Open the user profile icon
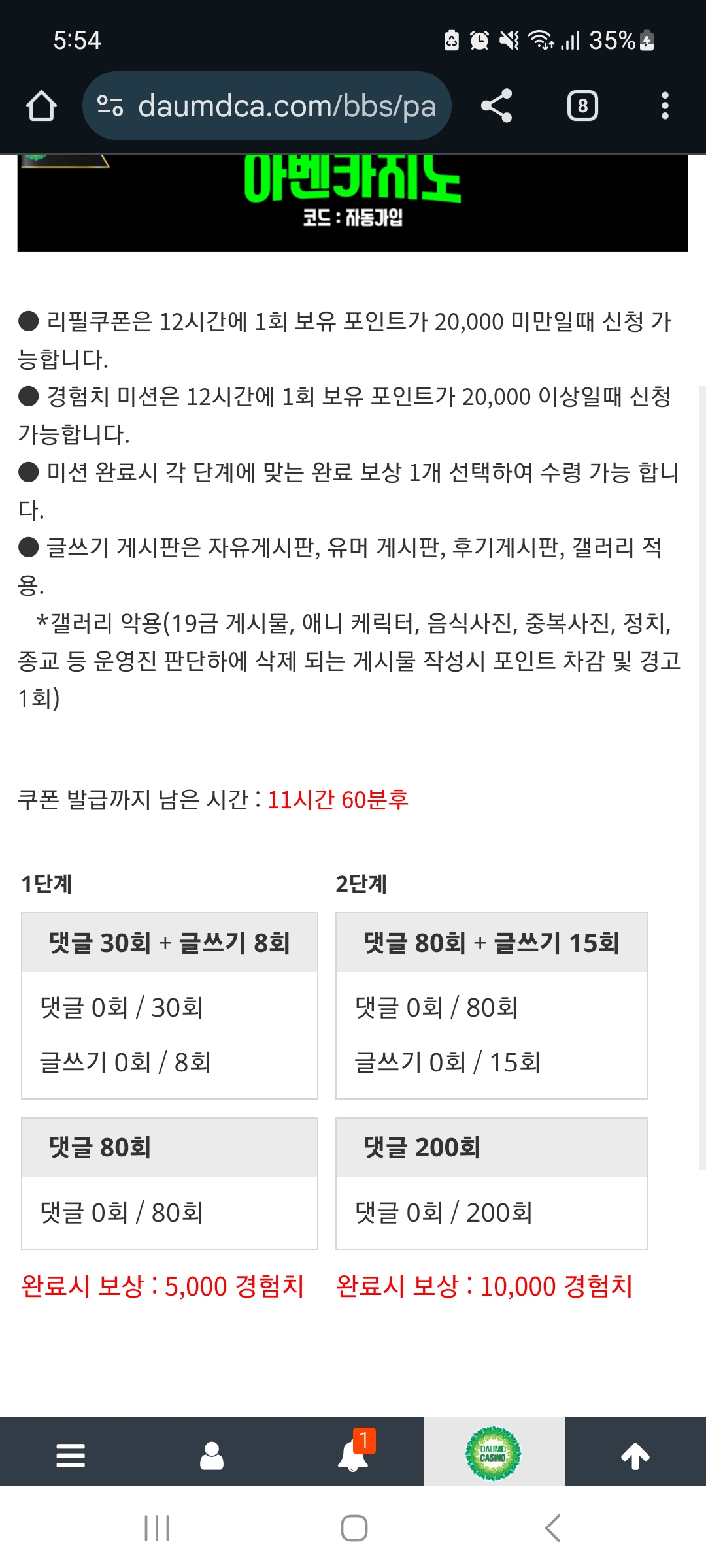The width and height of the screenshot is (706, 1568). point(212,1455)
